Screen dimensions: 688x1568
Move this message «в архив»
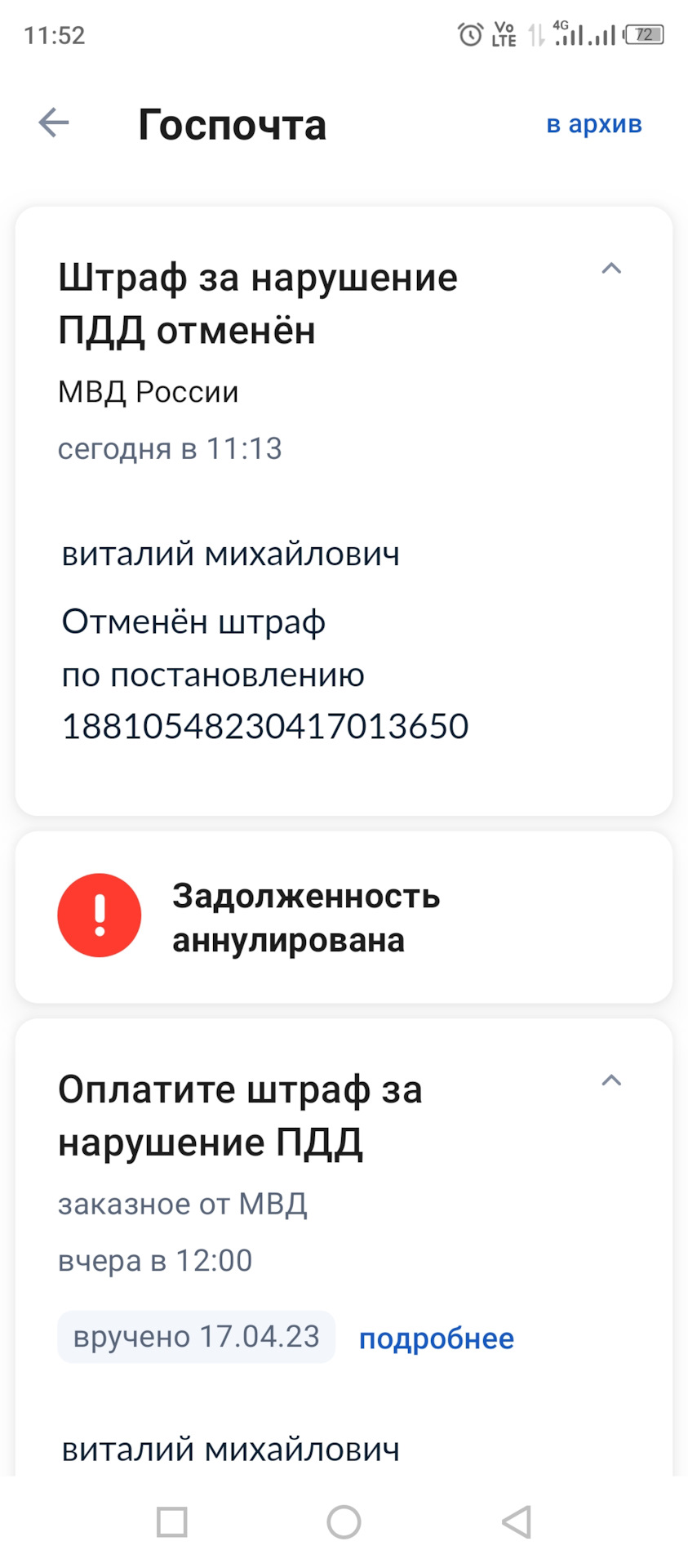click(x=593, y=124)
